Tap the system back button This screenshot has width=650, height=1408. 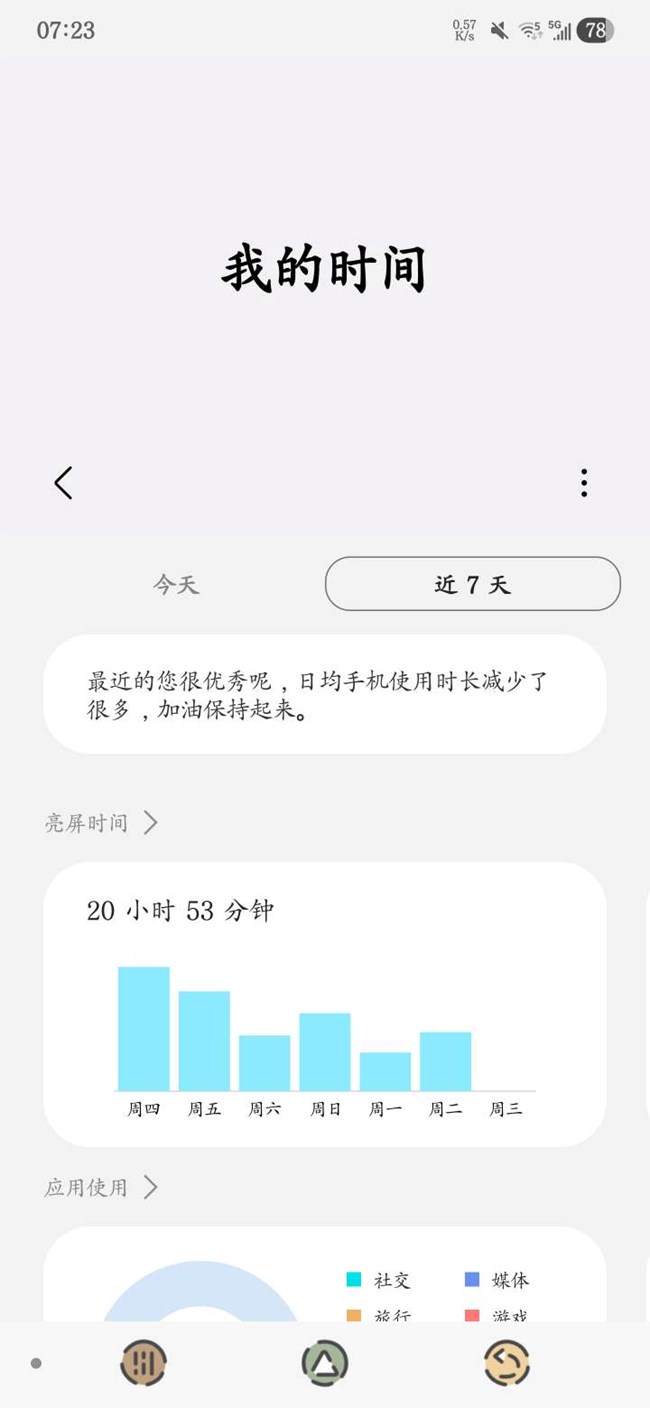(x=506, y=1362)
